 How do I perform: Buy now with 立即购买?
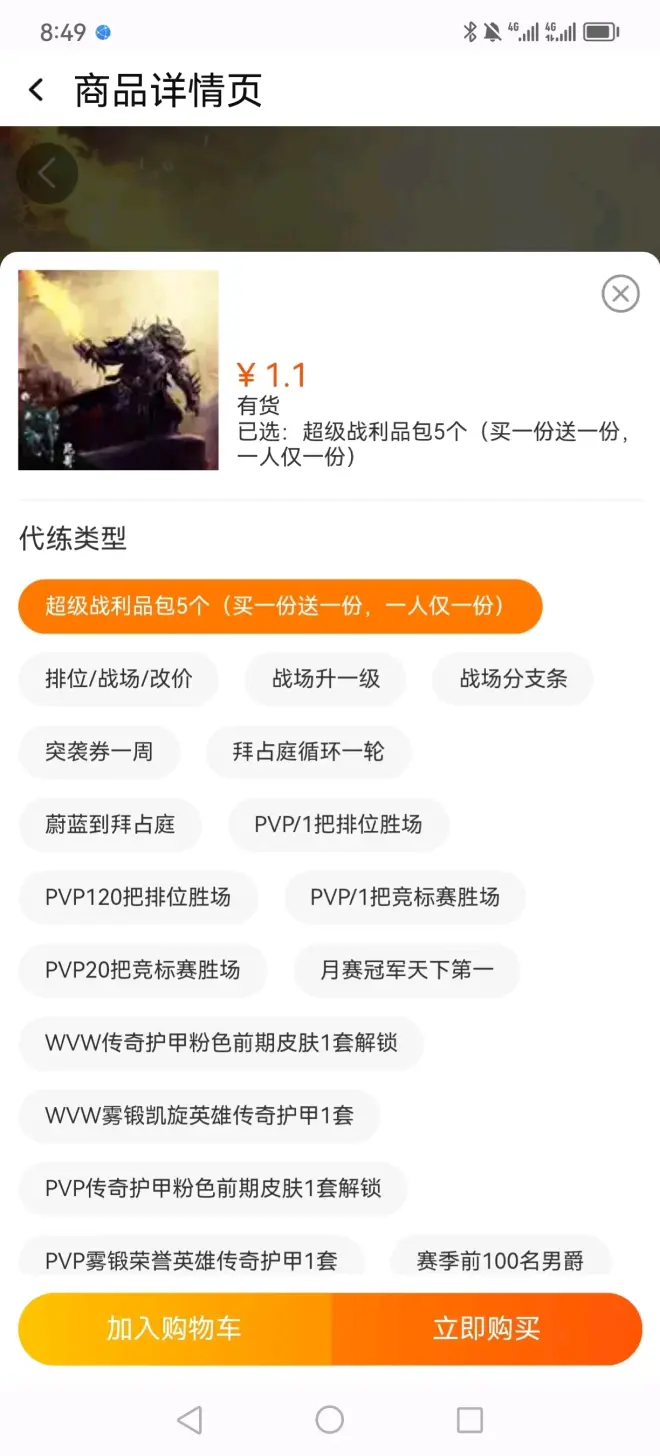tap(486, 1329)
